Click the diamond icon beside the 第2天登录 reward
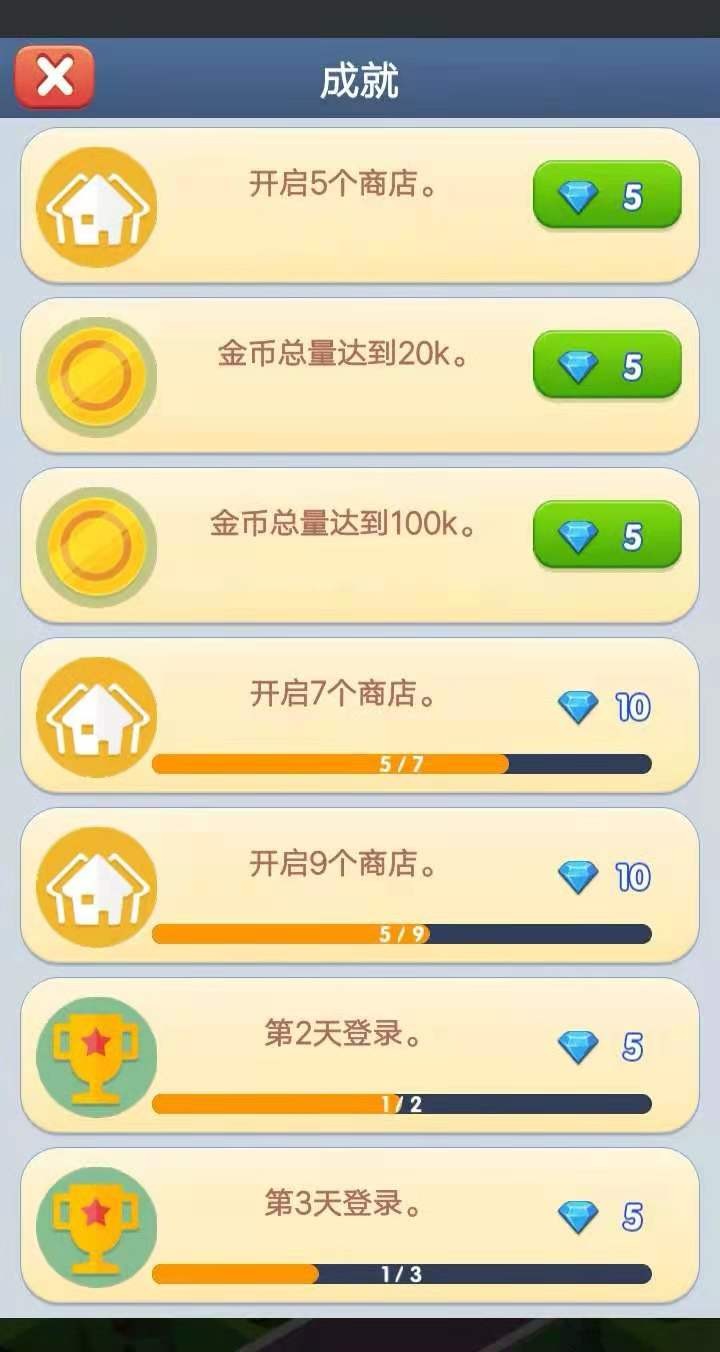The width and height of the screenshot is (720, 1352). [578, 1045]
